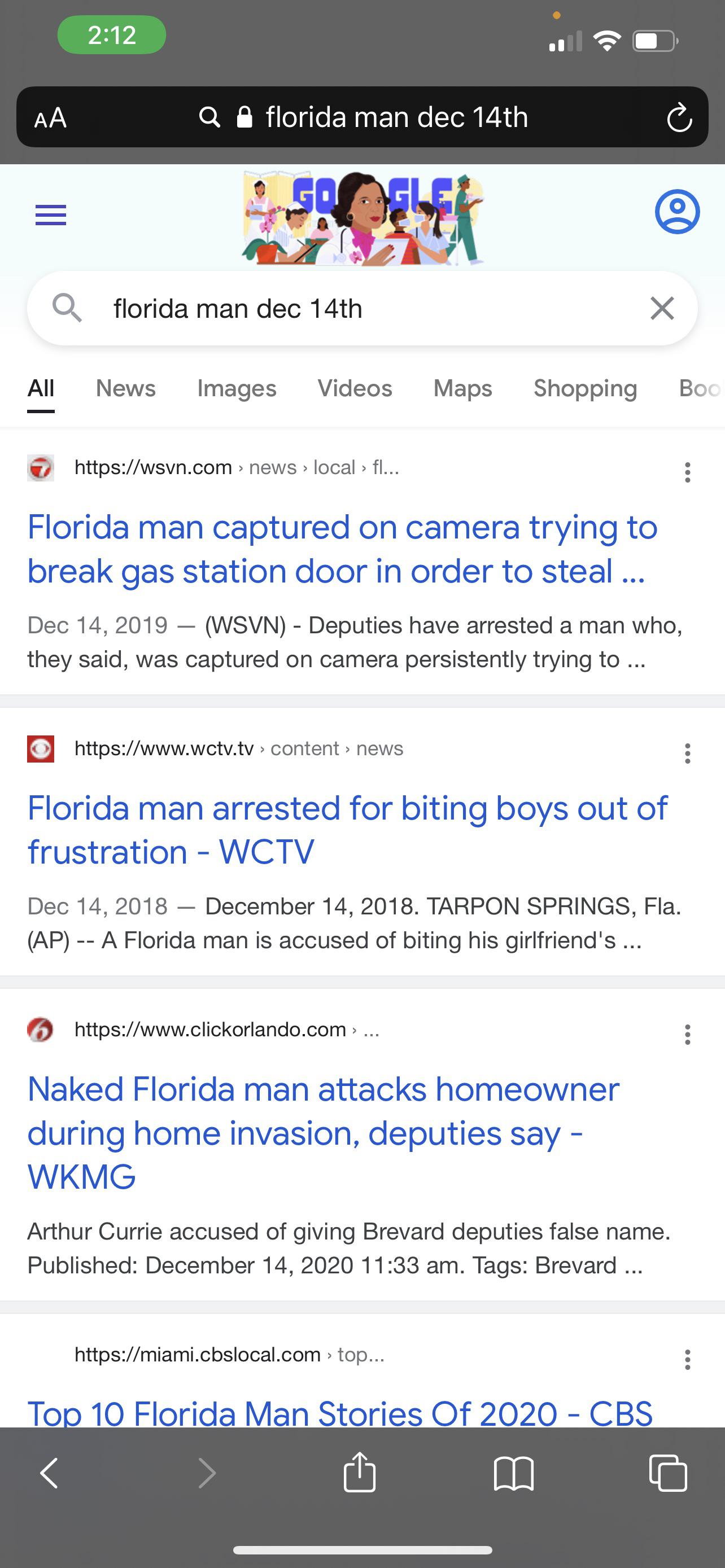Image resolution: width=725 pixels, height=1568 pixels.
Task: Open Safari reader and text size options
Action: (x=50, y=117)
